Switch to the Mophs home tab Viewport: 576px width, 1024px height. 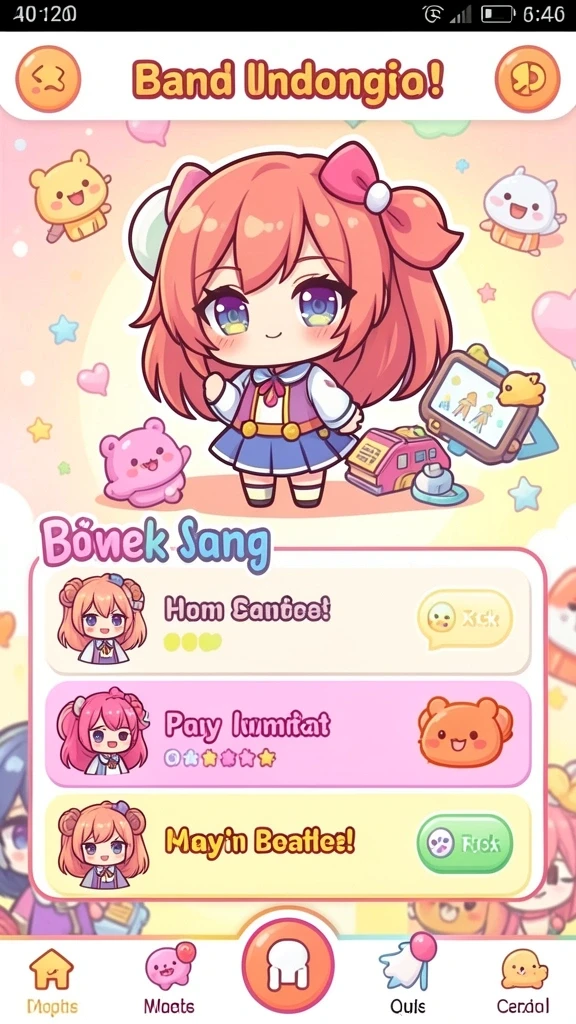[52, 982]
